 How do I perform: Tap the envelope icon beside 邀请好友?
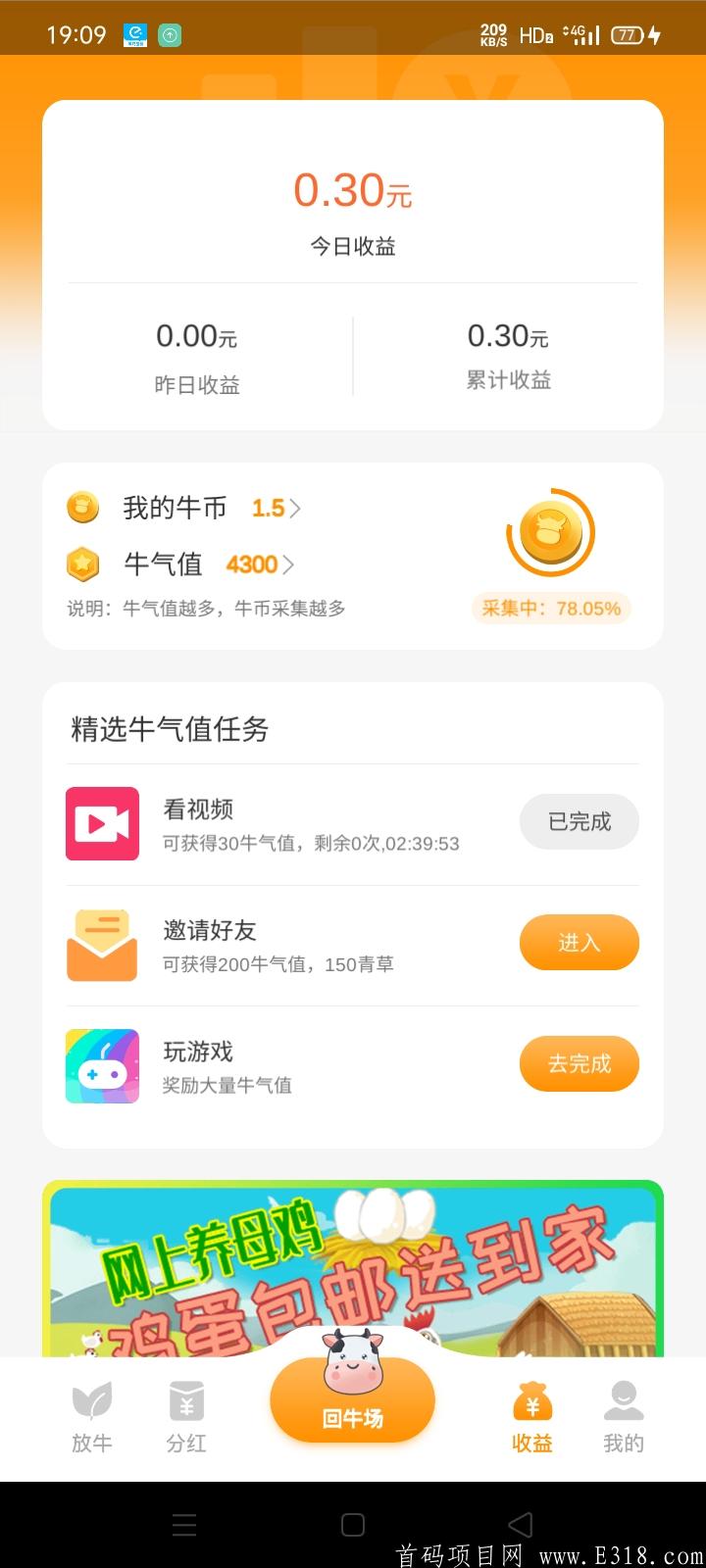(101, 944)
